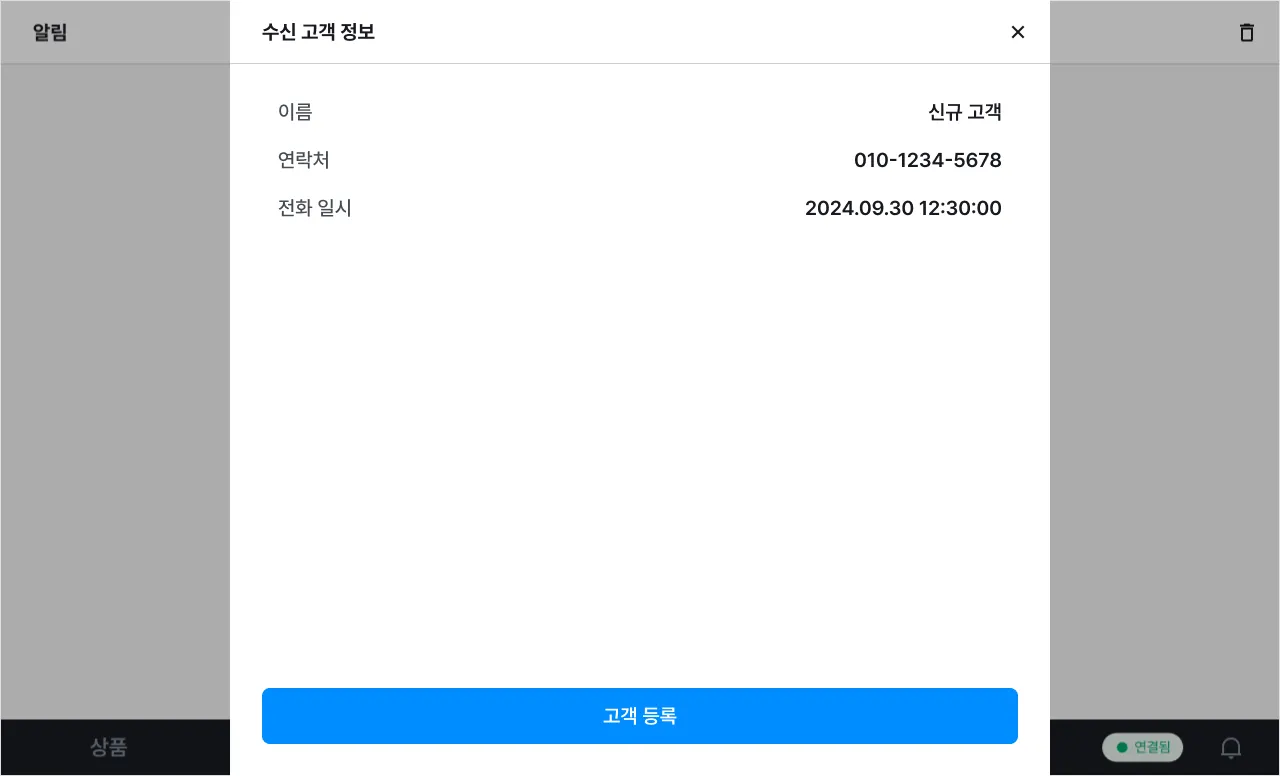1280x776 pixels.
Task: Tap the trash icon in 알림 header
Action: tap(1246, 32)
